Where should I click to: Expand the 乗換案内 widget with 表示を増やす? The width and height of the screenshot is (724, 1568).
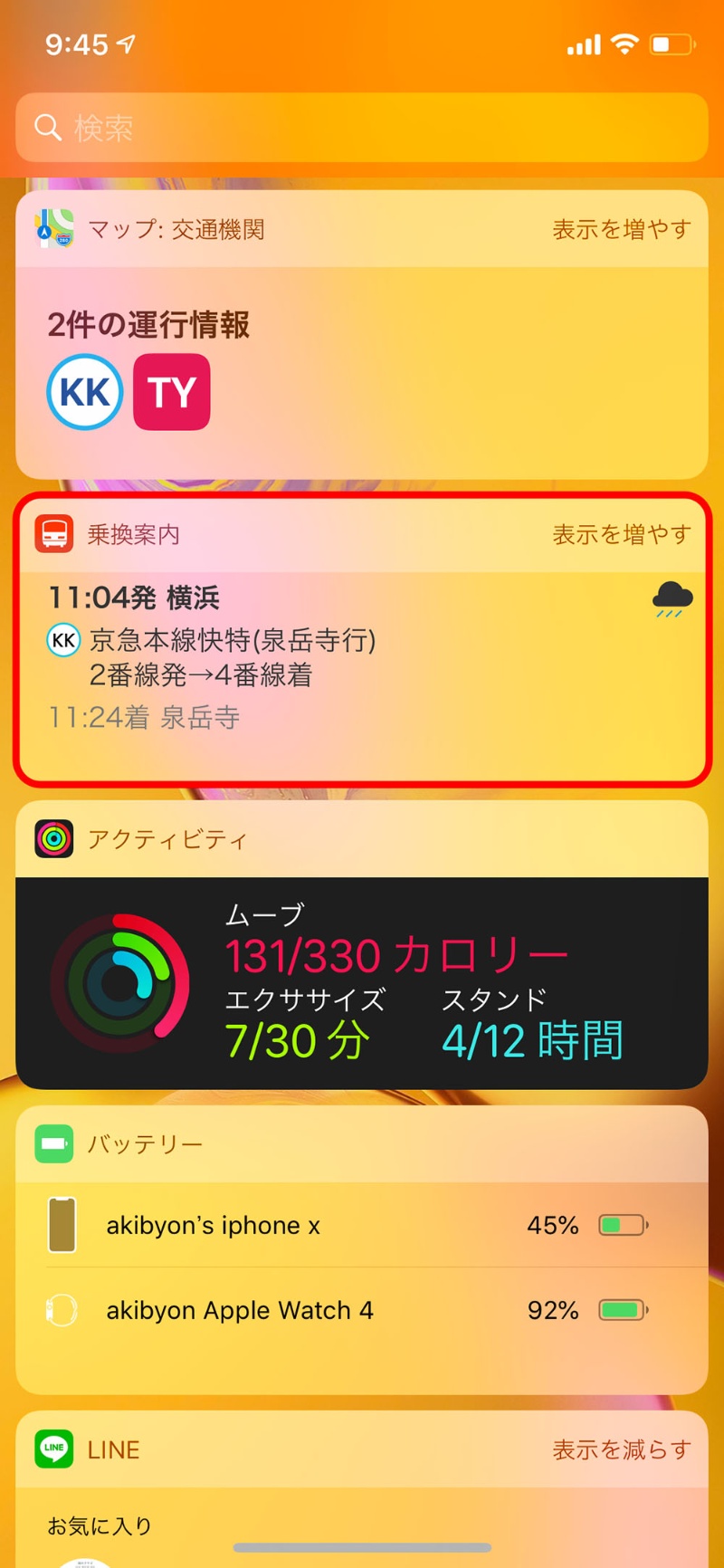click(621, 535)
